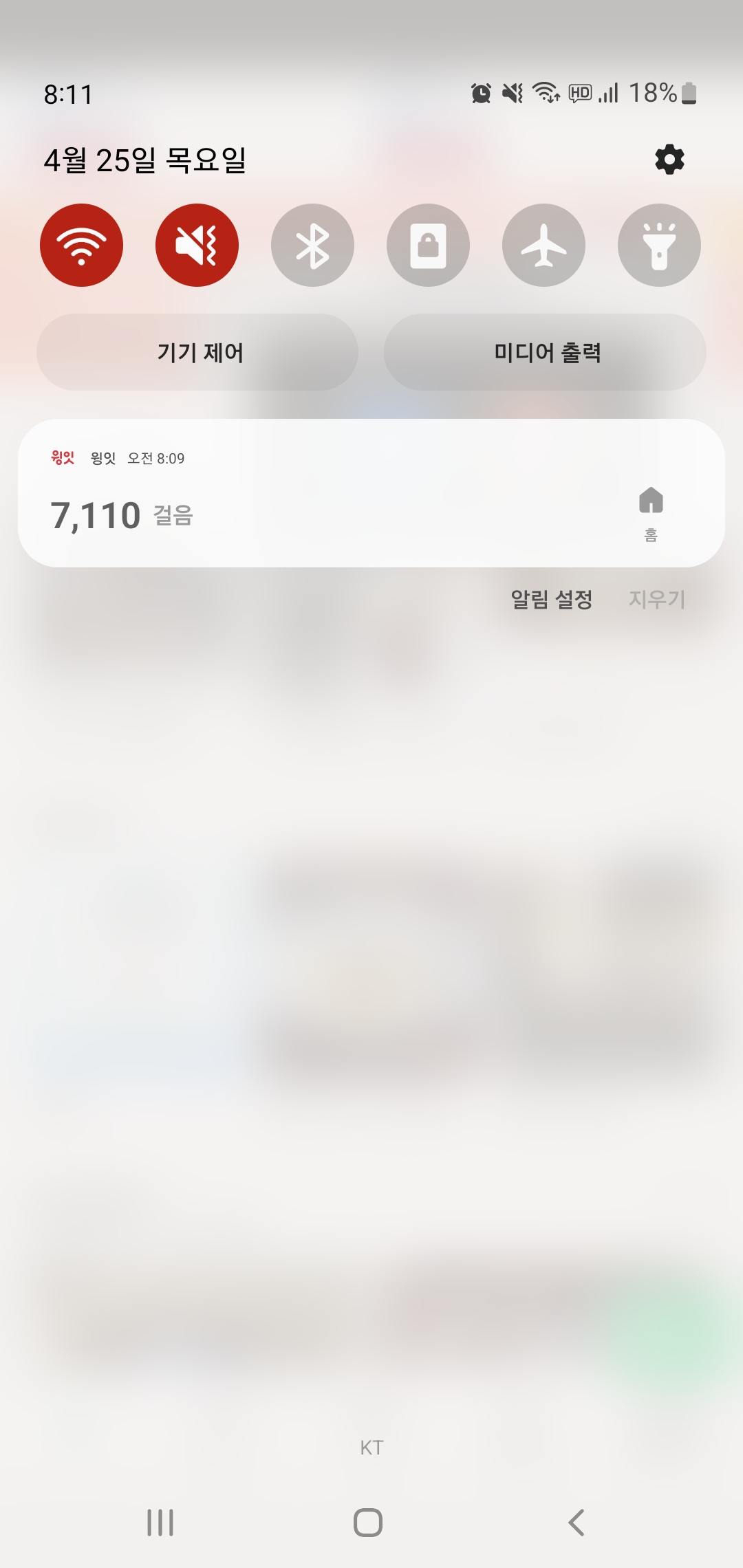Go back with the navigation back button
This screenshot has height=1568, width=743.
coord(577,1522)
